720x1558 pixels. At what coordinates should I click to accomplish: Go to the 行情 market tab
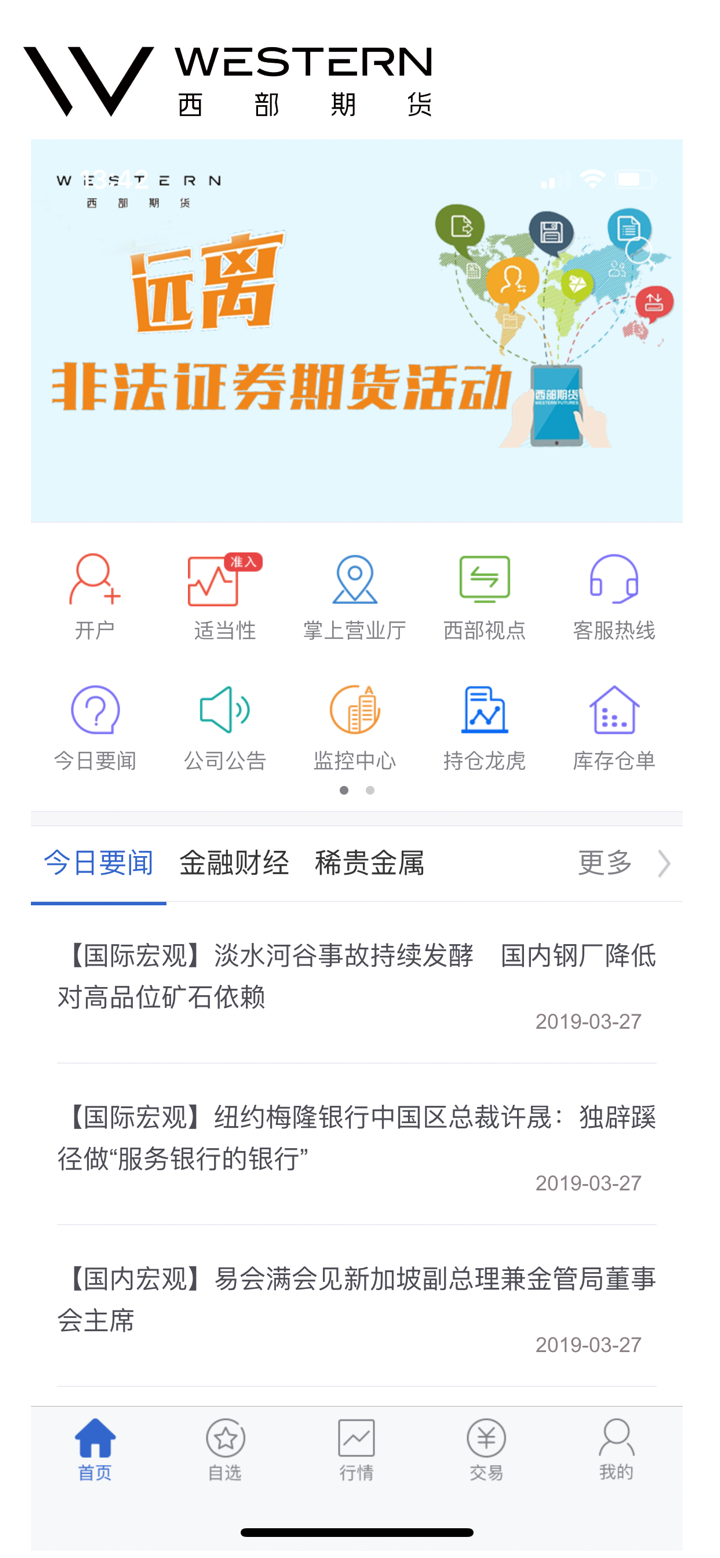[x=356, y=1450]
